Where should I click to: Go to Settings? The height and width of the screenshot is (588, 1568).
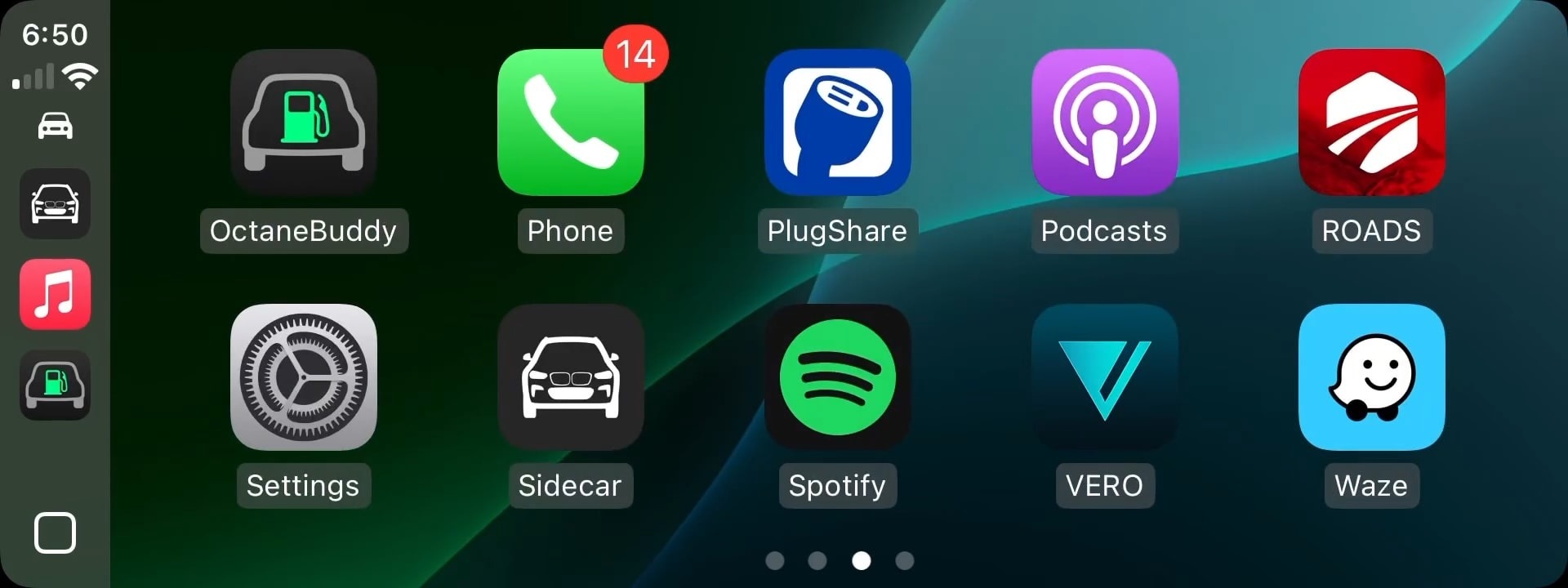pyautogui.click(x=303, y=377)
